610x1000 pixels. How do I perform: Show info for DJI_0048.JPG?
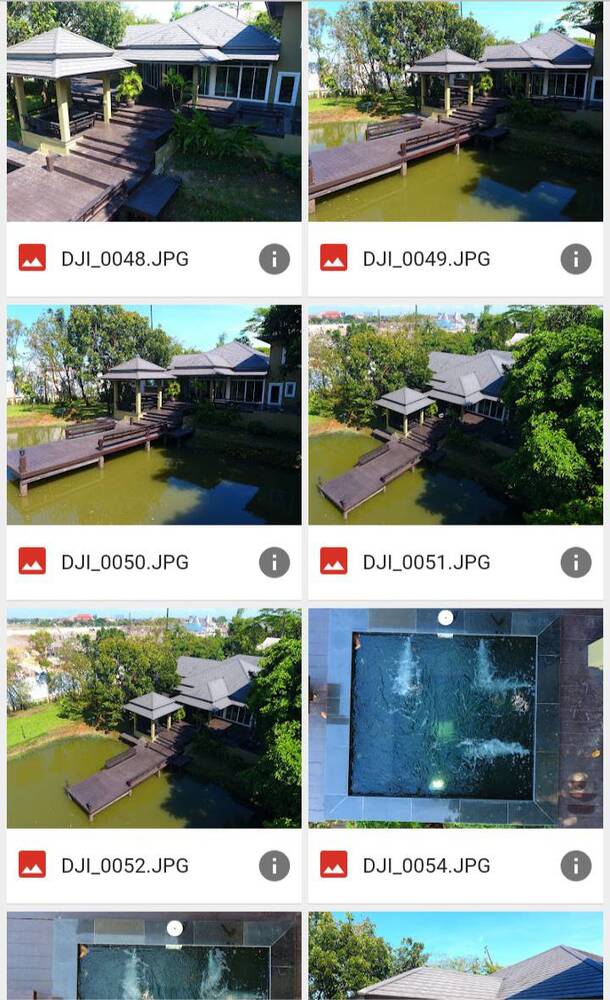[274, 259]
